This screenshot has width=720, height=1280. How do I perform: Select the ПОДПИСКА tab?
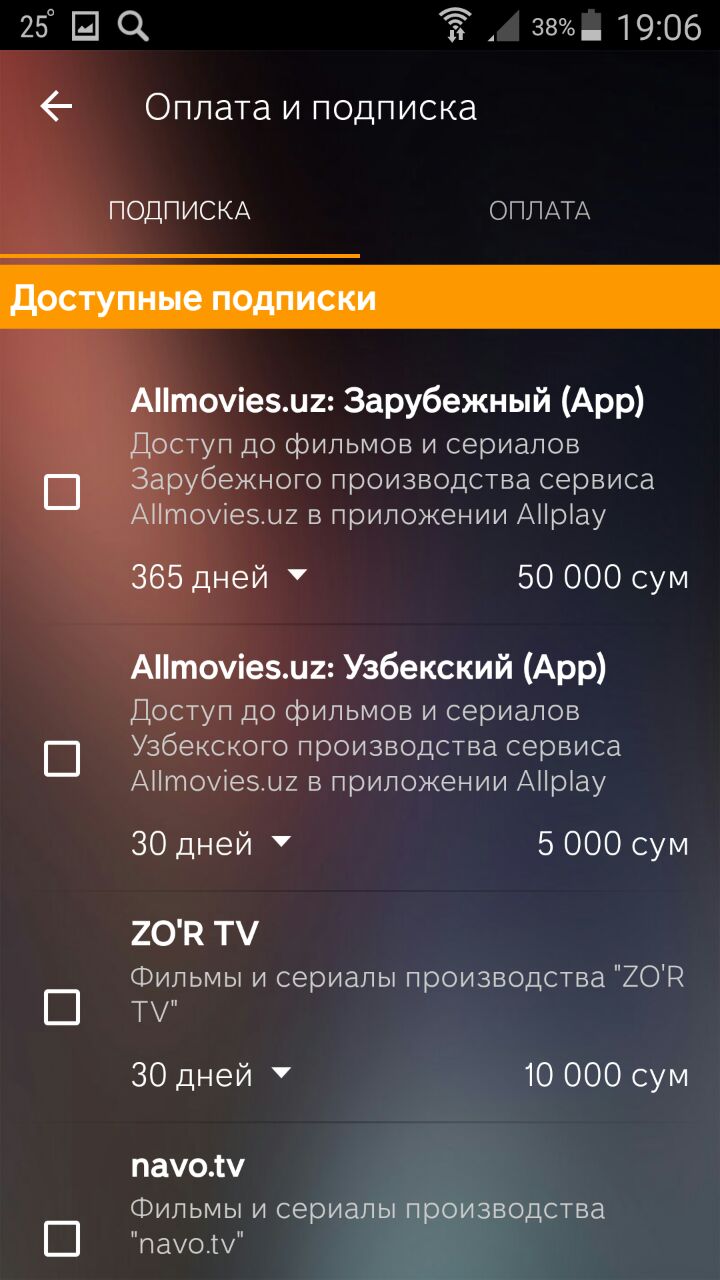point(180,211)
